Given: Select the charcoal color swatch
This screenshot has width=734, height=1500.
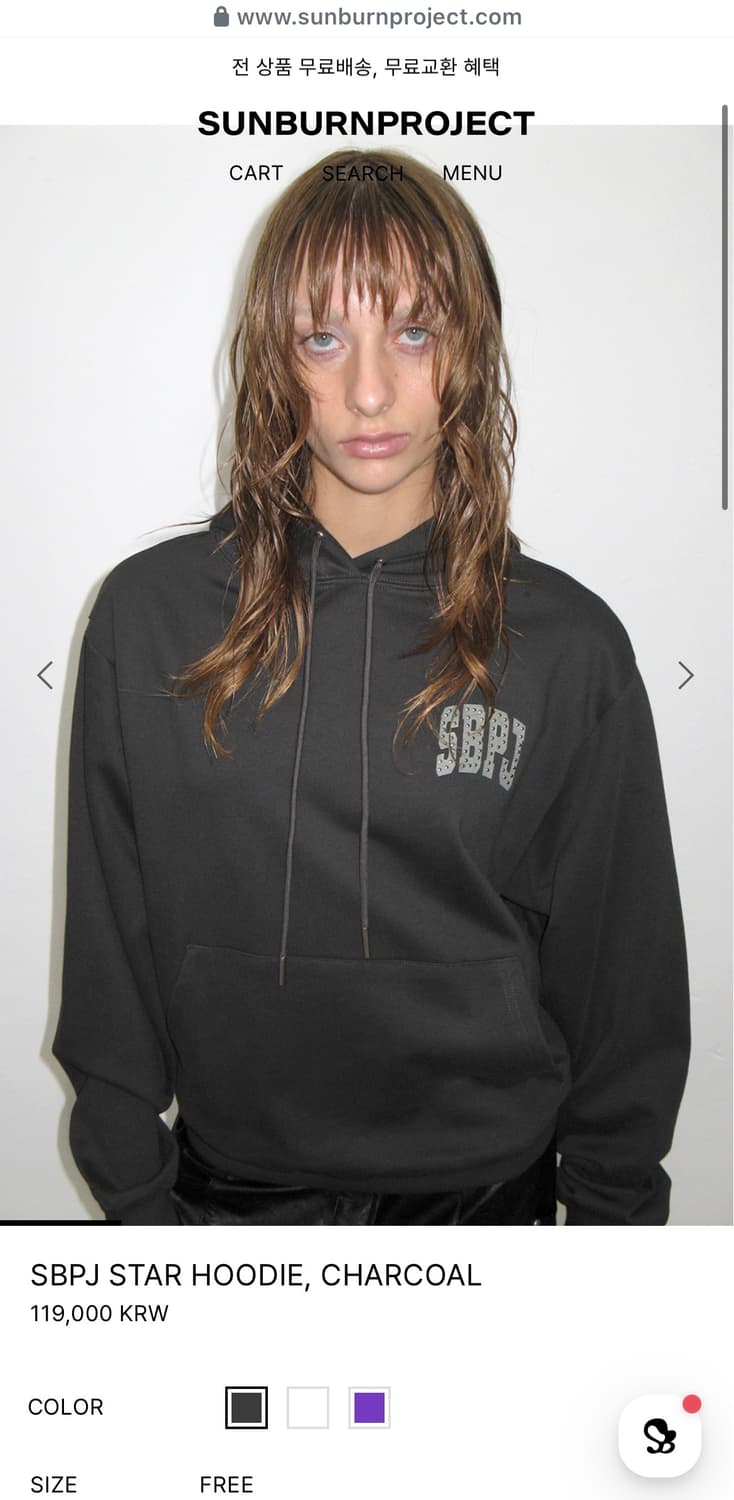Looking at the screenshot, I should click(x=246, y=1405).
